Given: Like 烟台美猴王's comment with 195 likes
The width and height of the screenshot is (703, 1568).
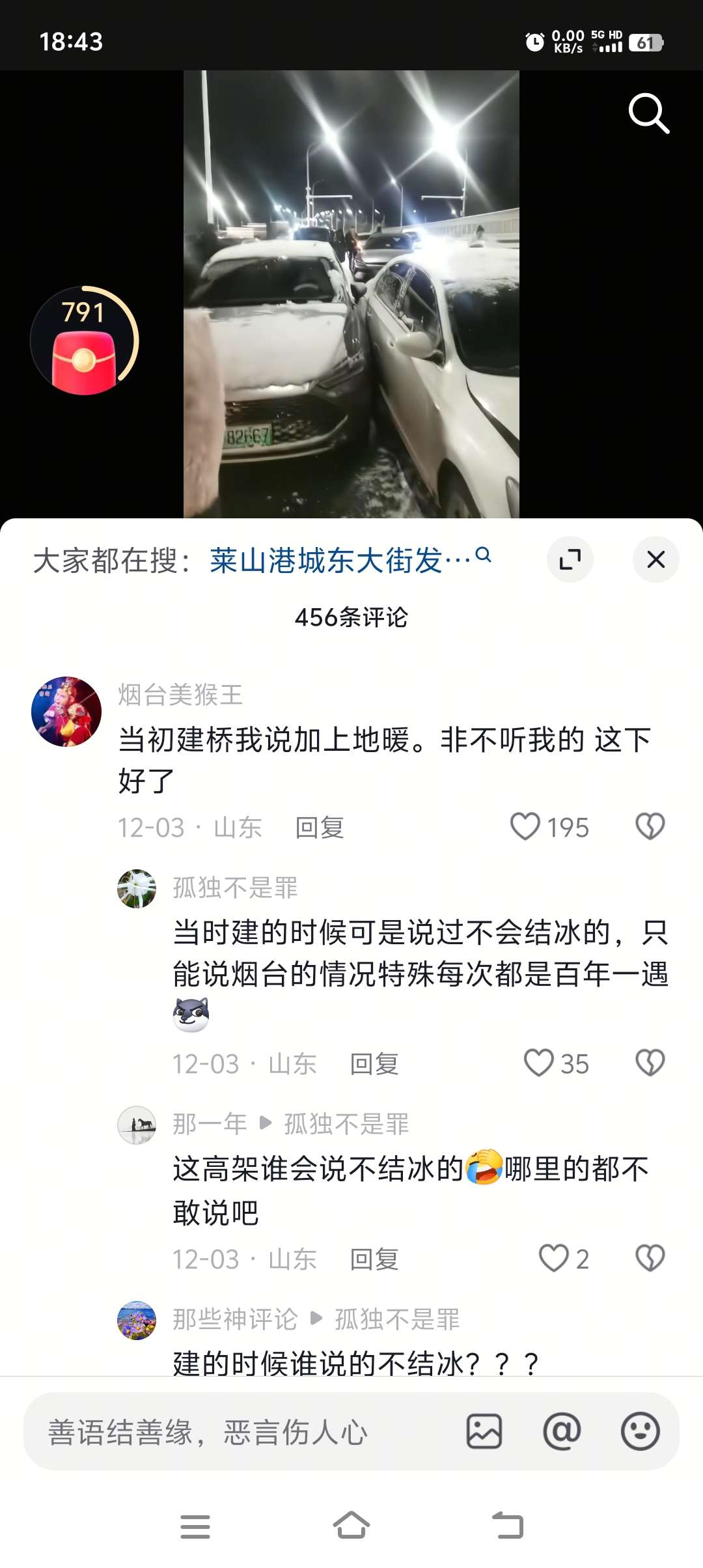Looking at the screenshot, I should pyautogui.click(x=526, y=827).
